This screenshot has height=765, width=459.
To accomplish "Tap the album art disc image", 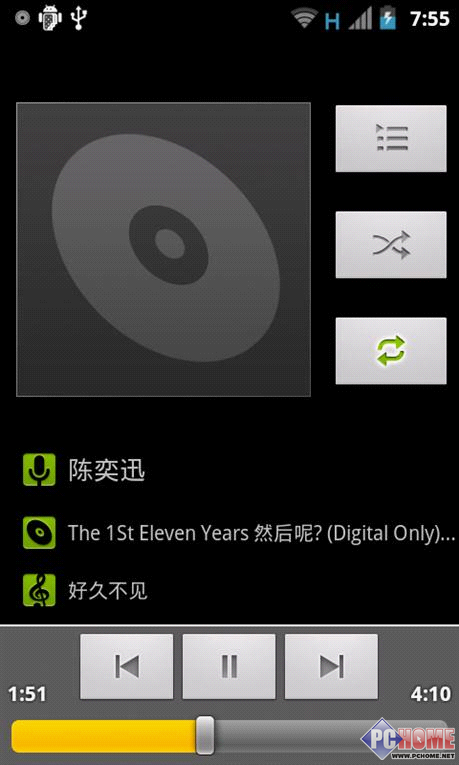I will [163, 249].
